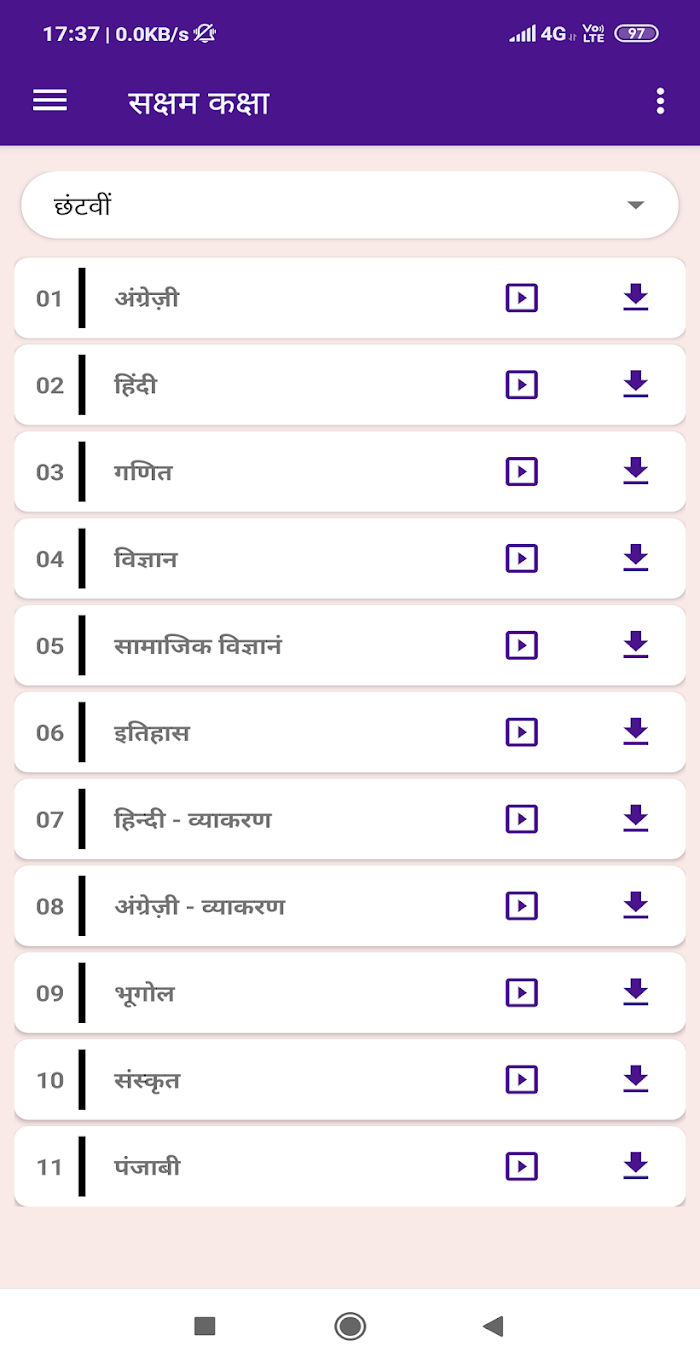Play video for अंग्रेज़ी - व्याकरण

pos(521,907)
